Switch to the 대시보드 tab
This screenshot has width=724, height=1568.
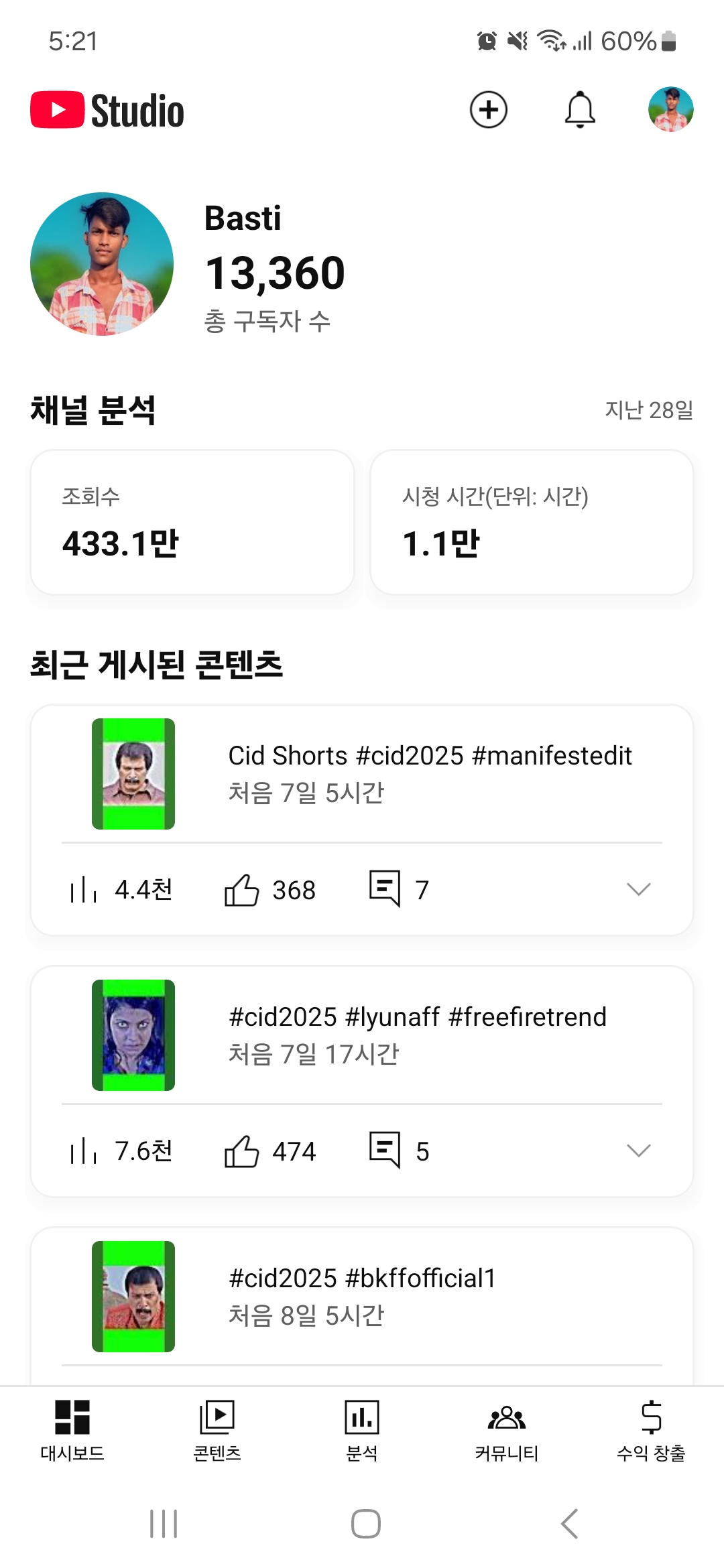[72, 1430]
